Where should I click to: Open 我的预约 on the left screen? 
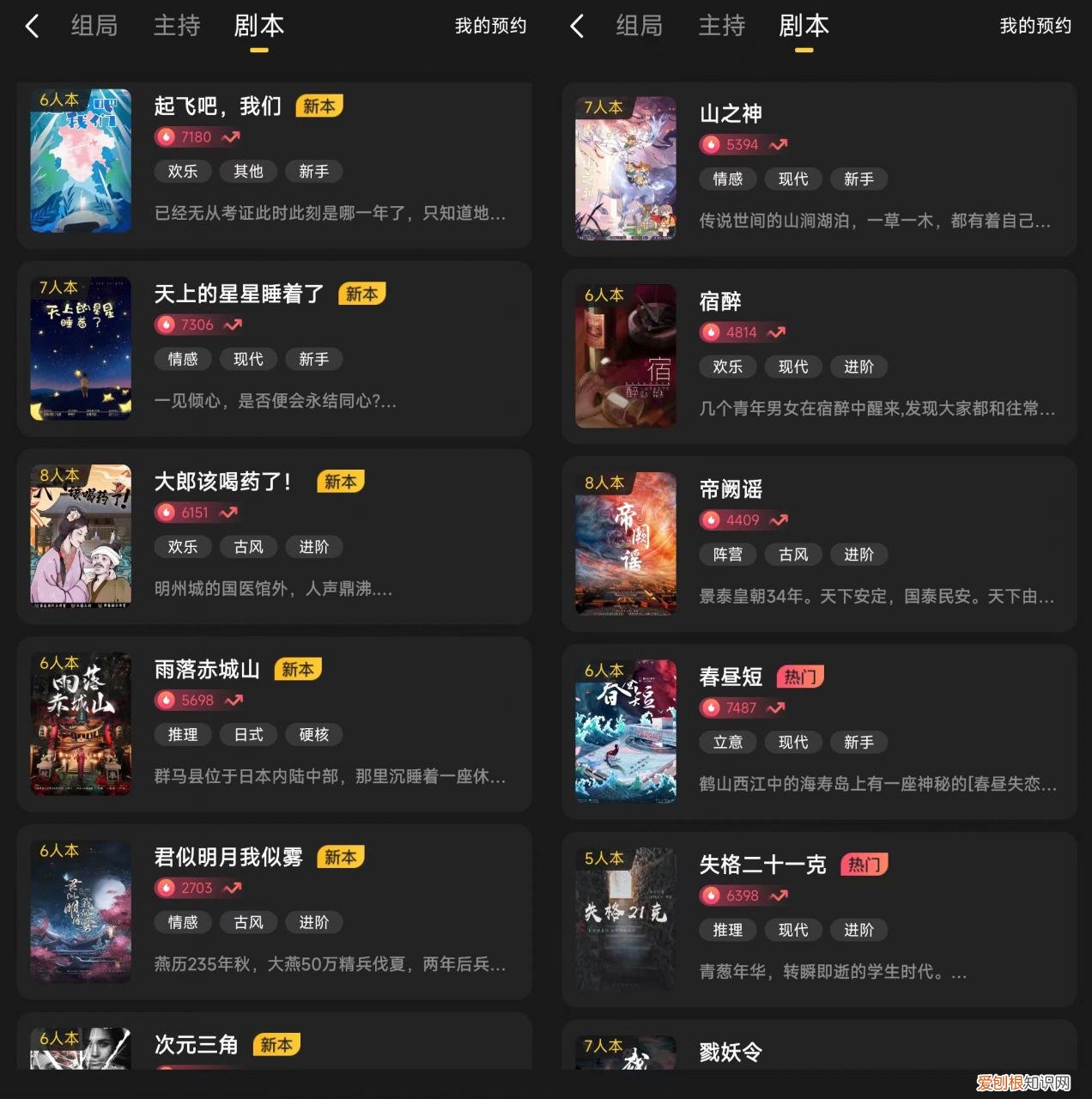point(490,26)
